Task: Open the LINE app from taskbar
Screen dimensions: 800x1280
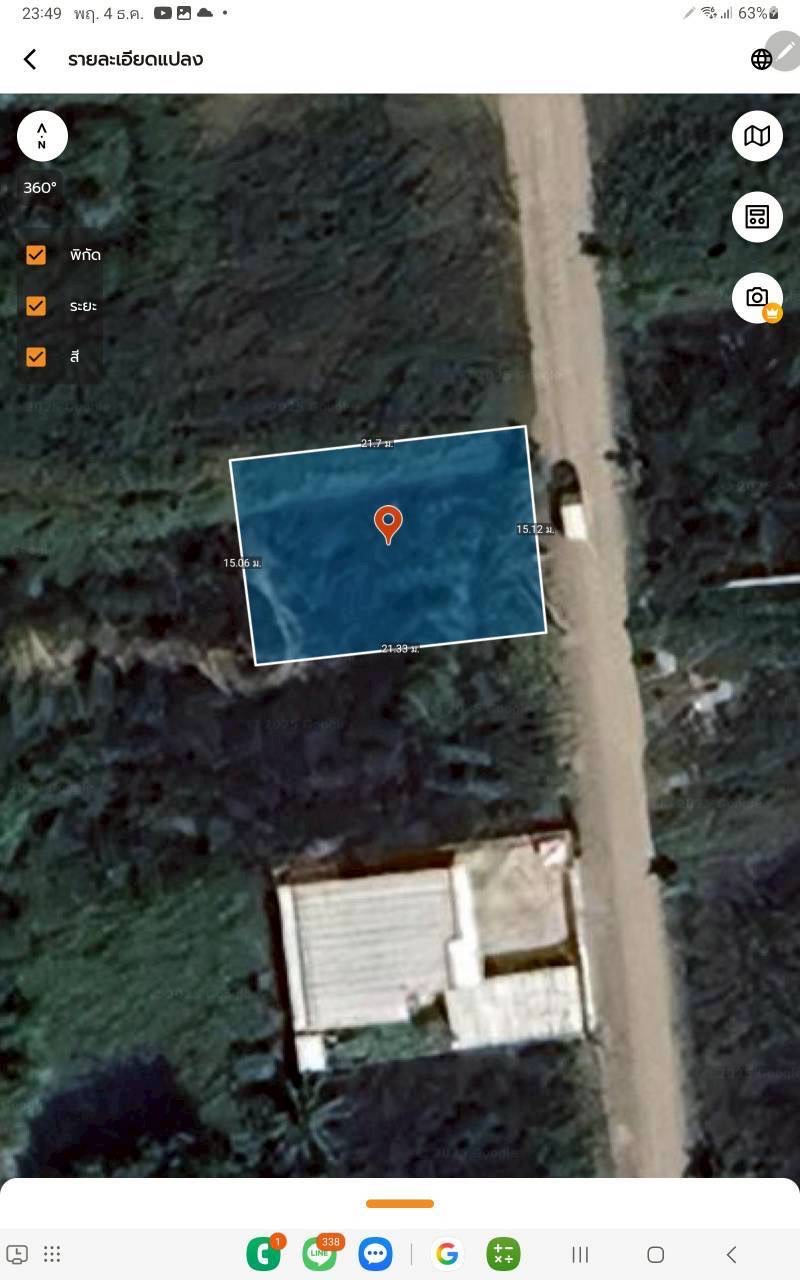Action: click(320, 1254)
